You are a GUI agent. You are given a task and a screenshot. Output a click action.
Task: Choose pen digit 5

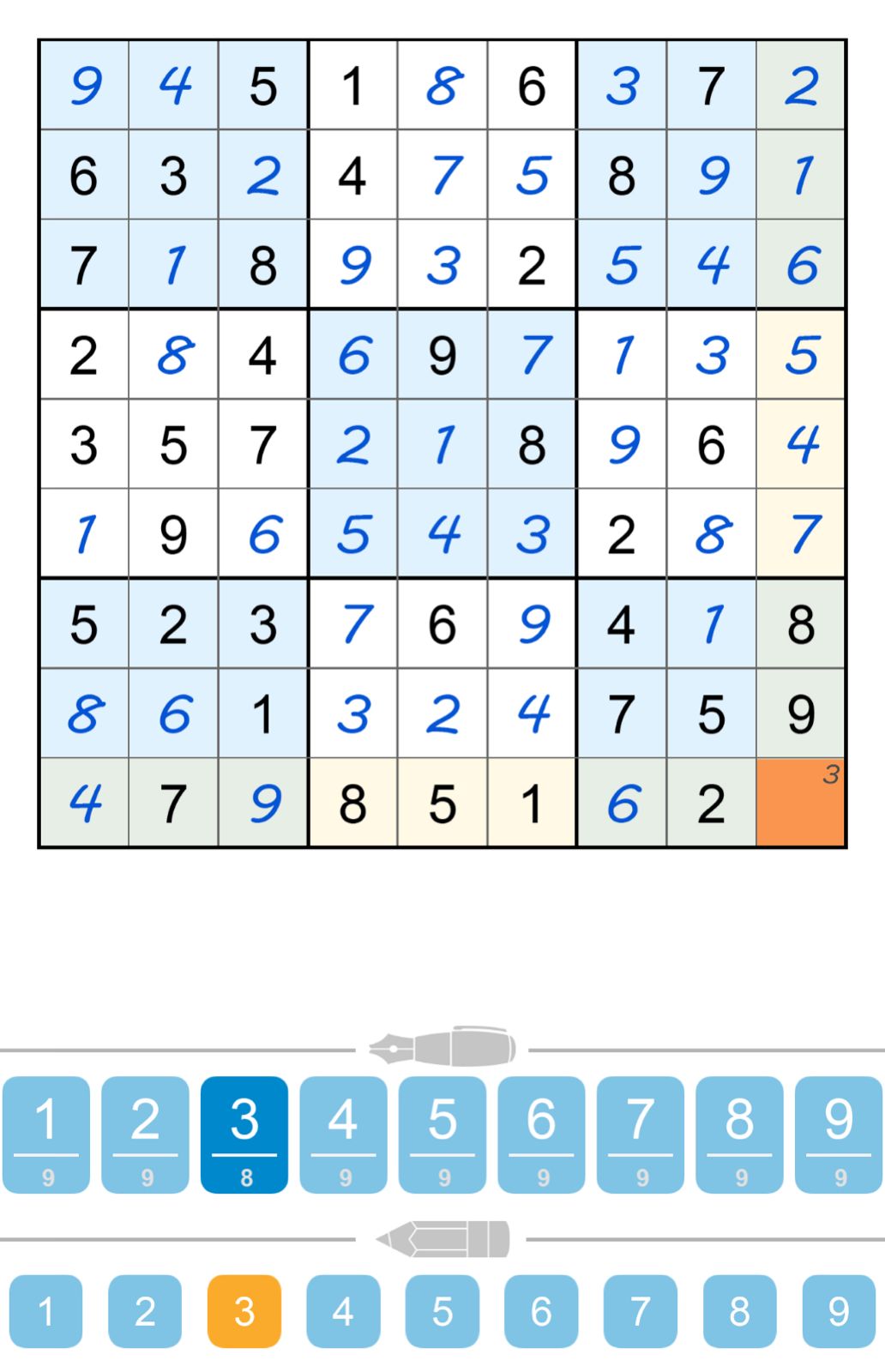point(442,1134)
